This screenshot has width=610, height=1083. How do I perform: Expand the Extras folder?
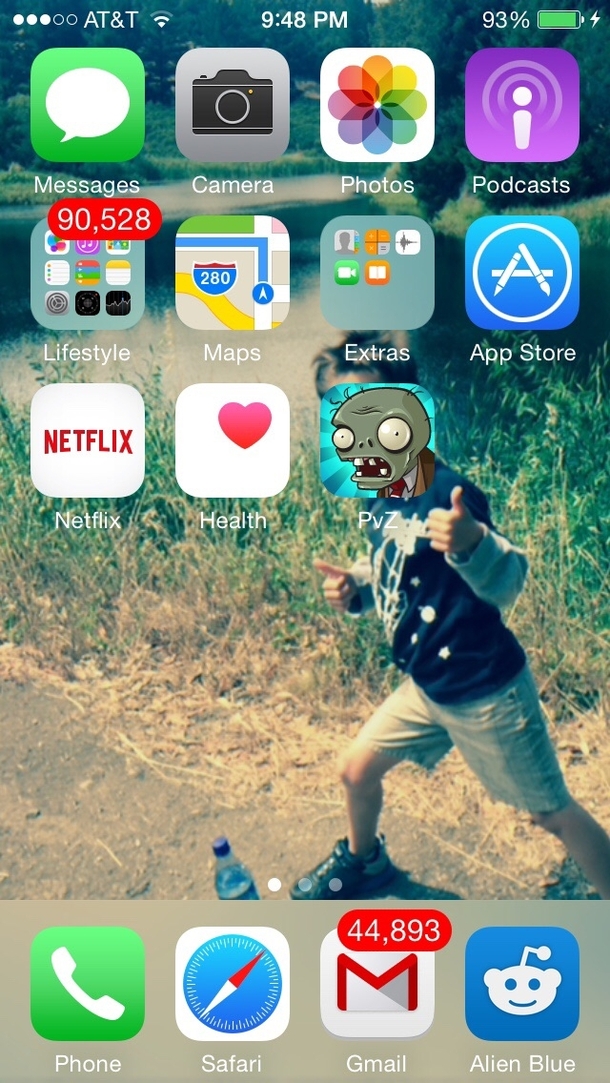coord(377,273)
